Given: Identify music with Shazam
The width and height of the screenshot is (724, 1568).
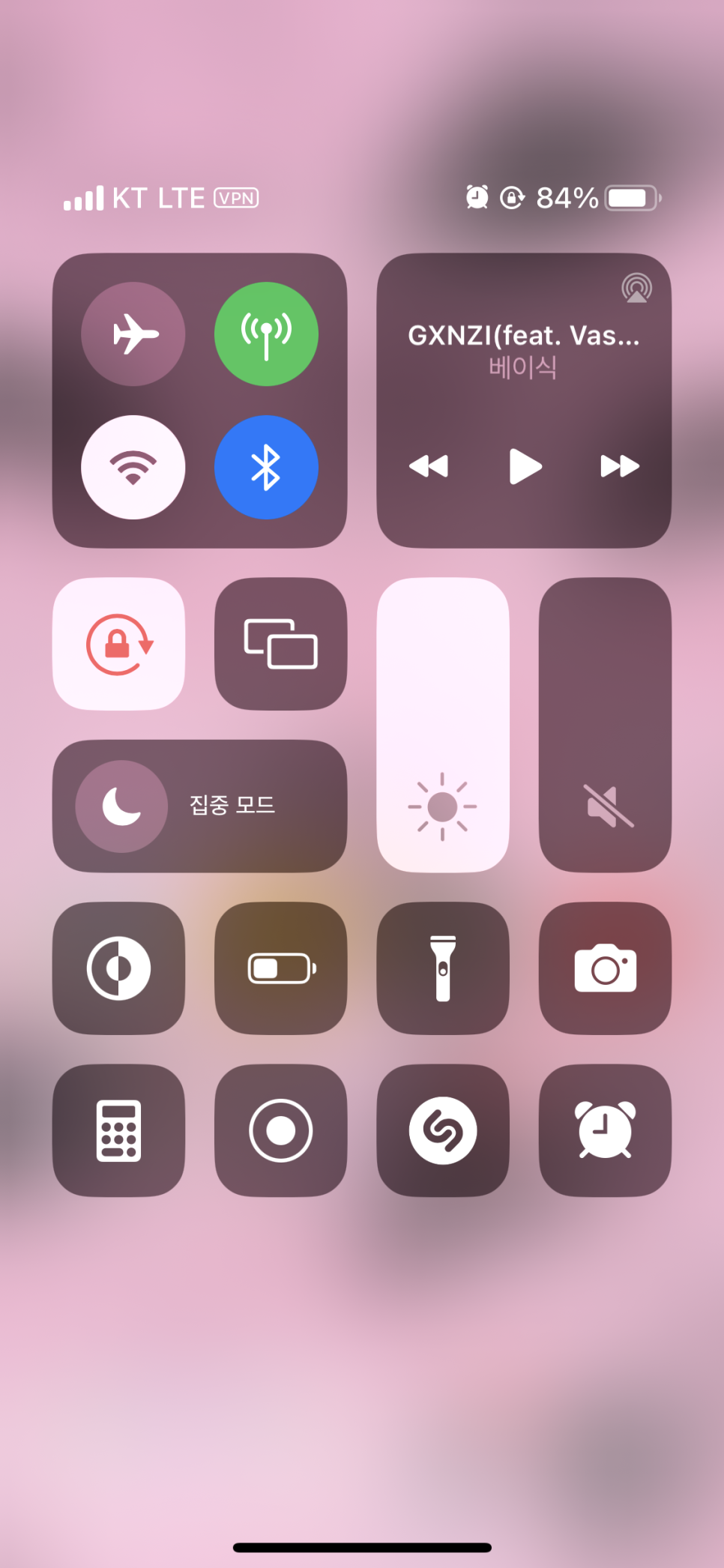Looking at the screenshot, I should point(443,1130).
